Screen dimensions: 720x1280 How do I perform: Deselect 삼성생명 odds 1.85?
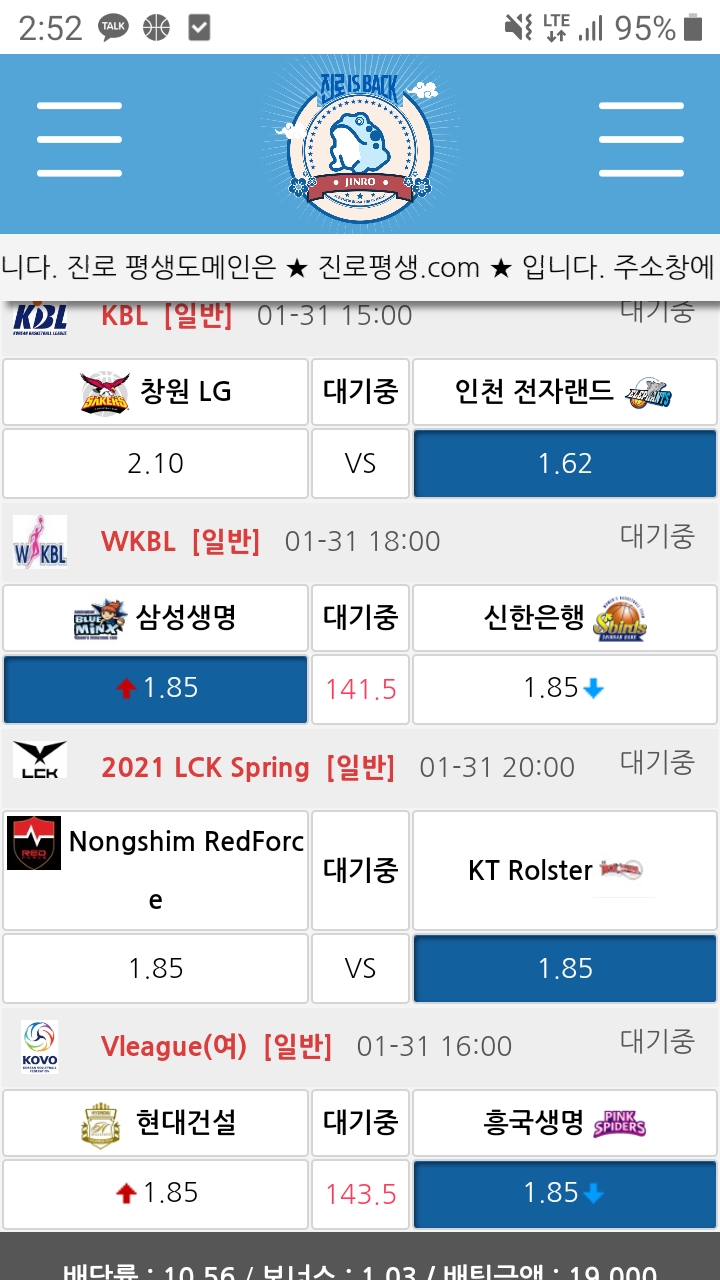pyautogui.click(x=155, y=689)
